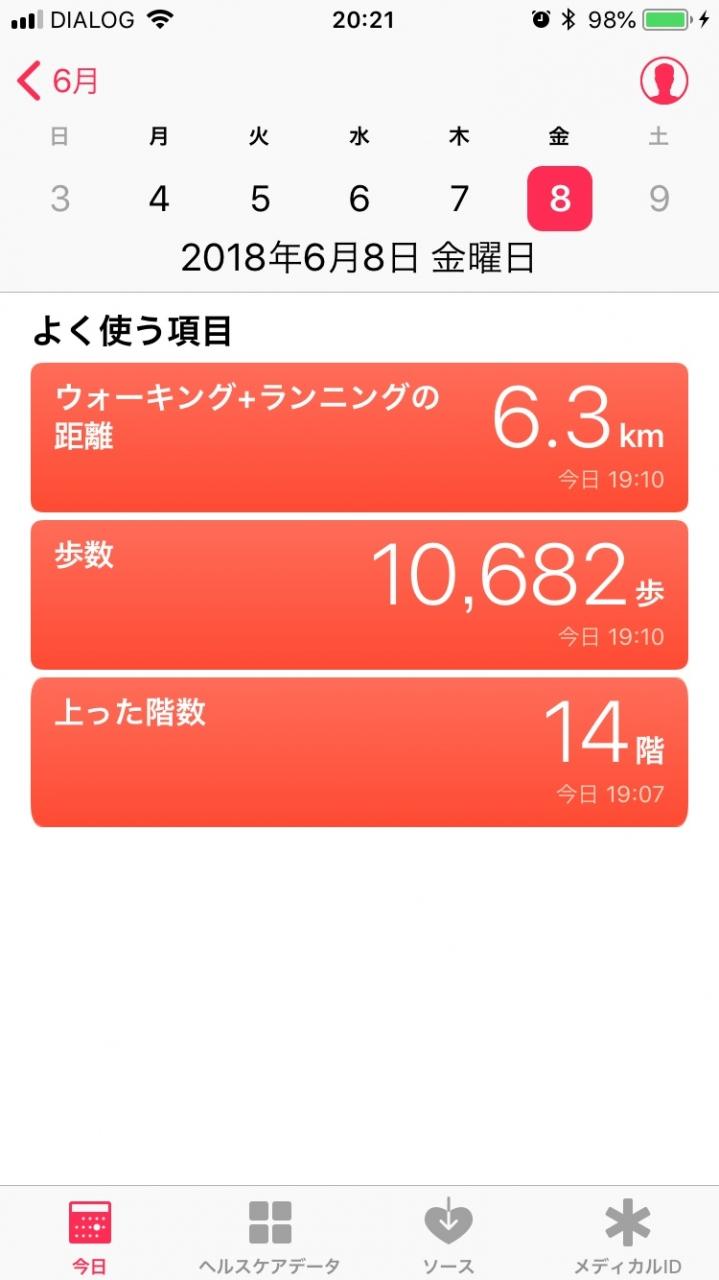Viewport: 719px width, 1280px height.
Task: Open the ウォーキング+ランニングの距離 card
Action: pos(359,437)
